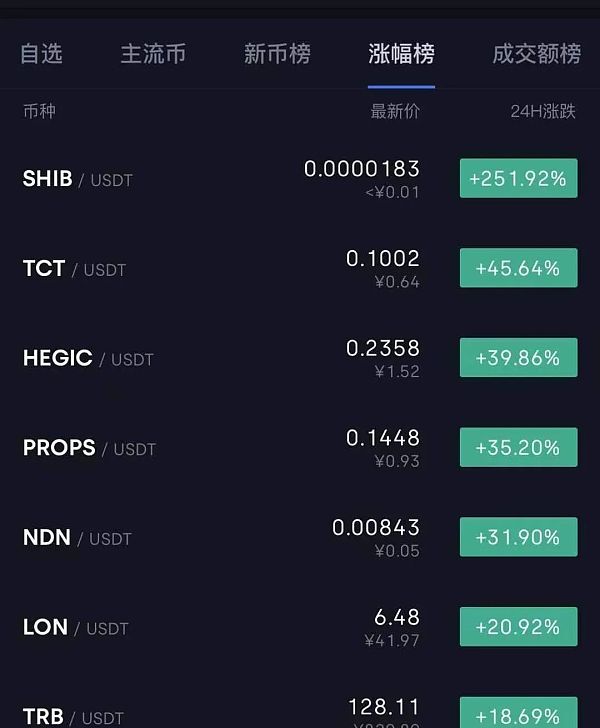Switch to the 自选 tab

point(41,54)
